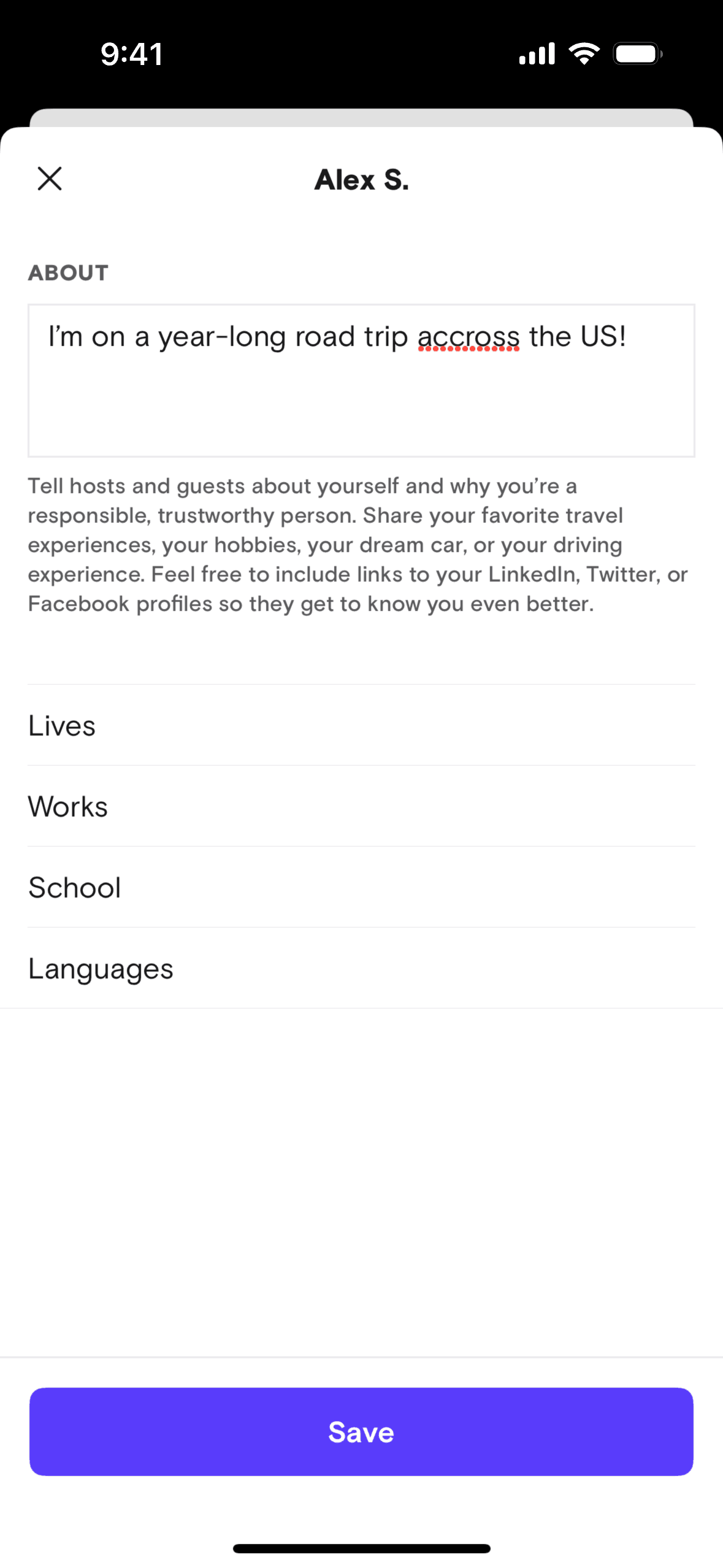Select the Works row

pos(361,806)
